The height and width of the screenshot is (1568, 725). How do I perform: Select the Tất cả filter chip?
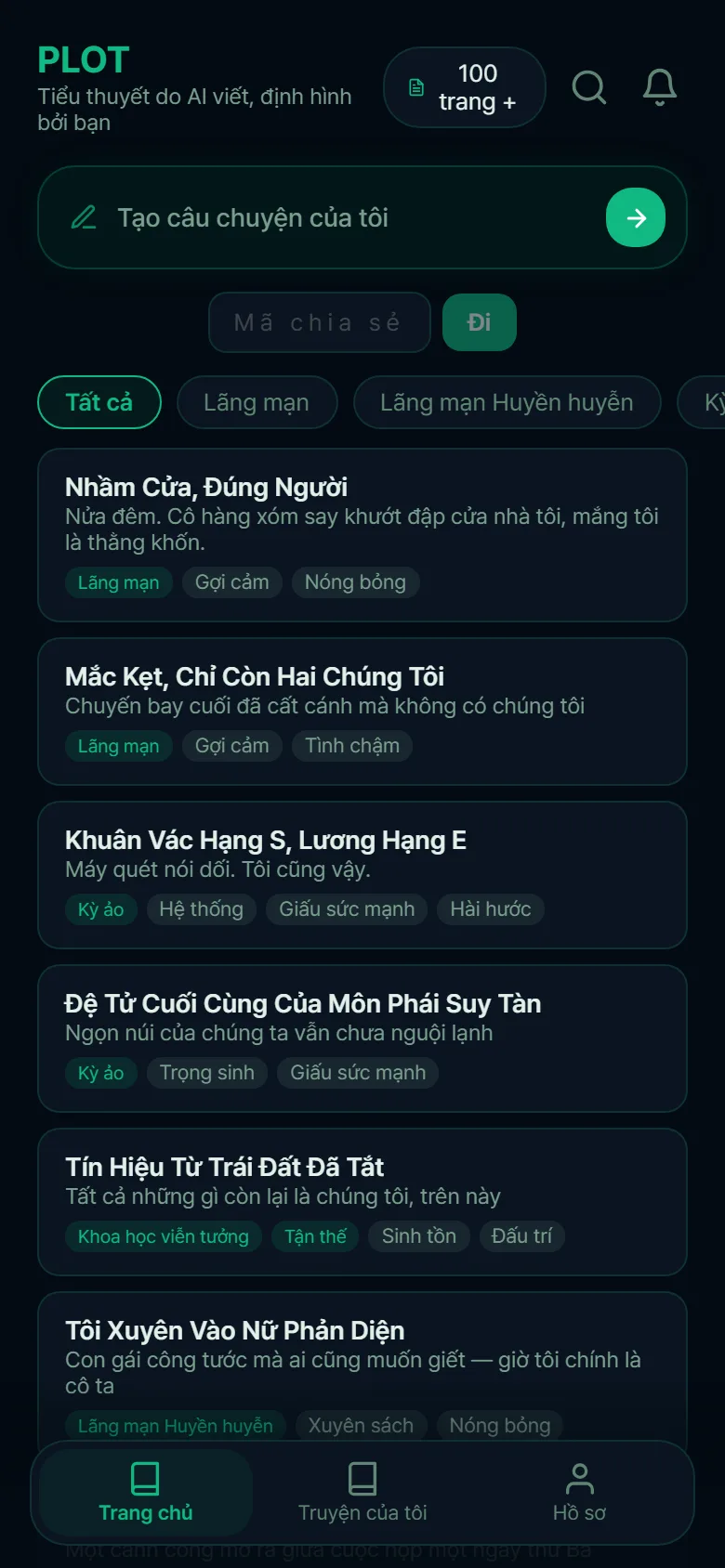coord(99,402)
